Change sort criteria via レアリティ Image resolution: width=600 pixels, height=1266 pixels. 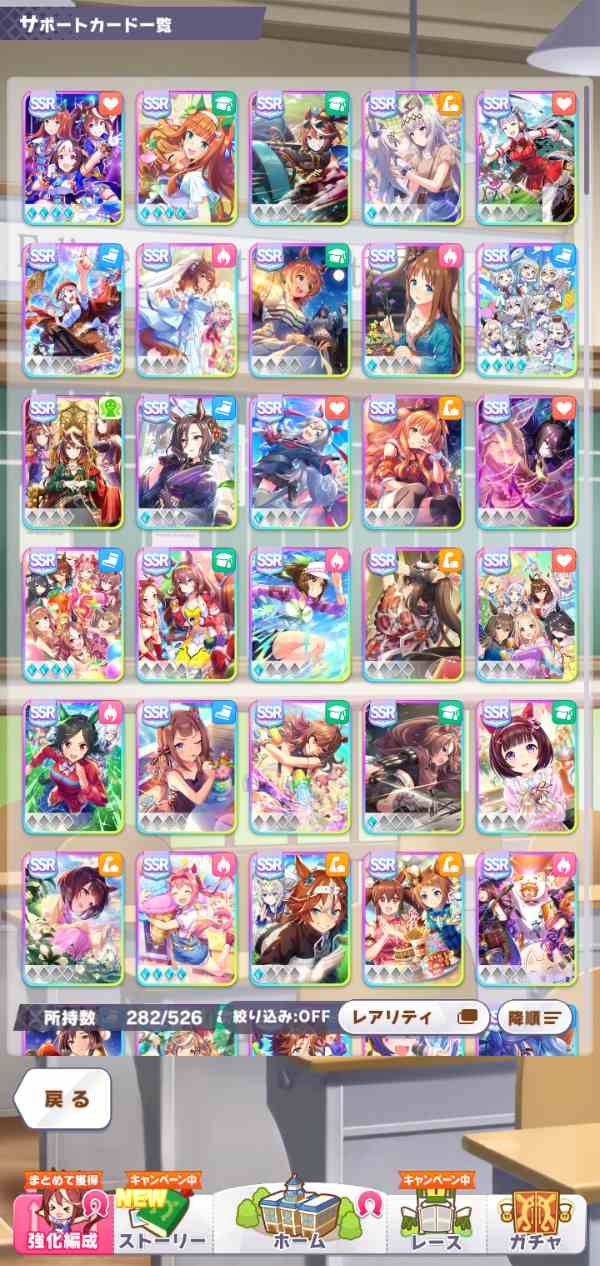(413, 1018)
